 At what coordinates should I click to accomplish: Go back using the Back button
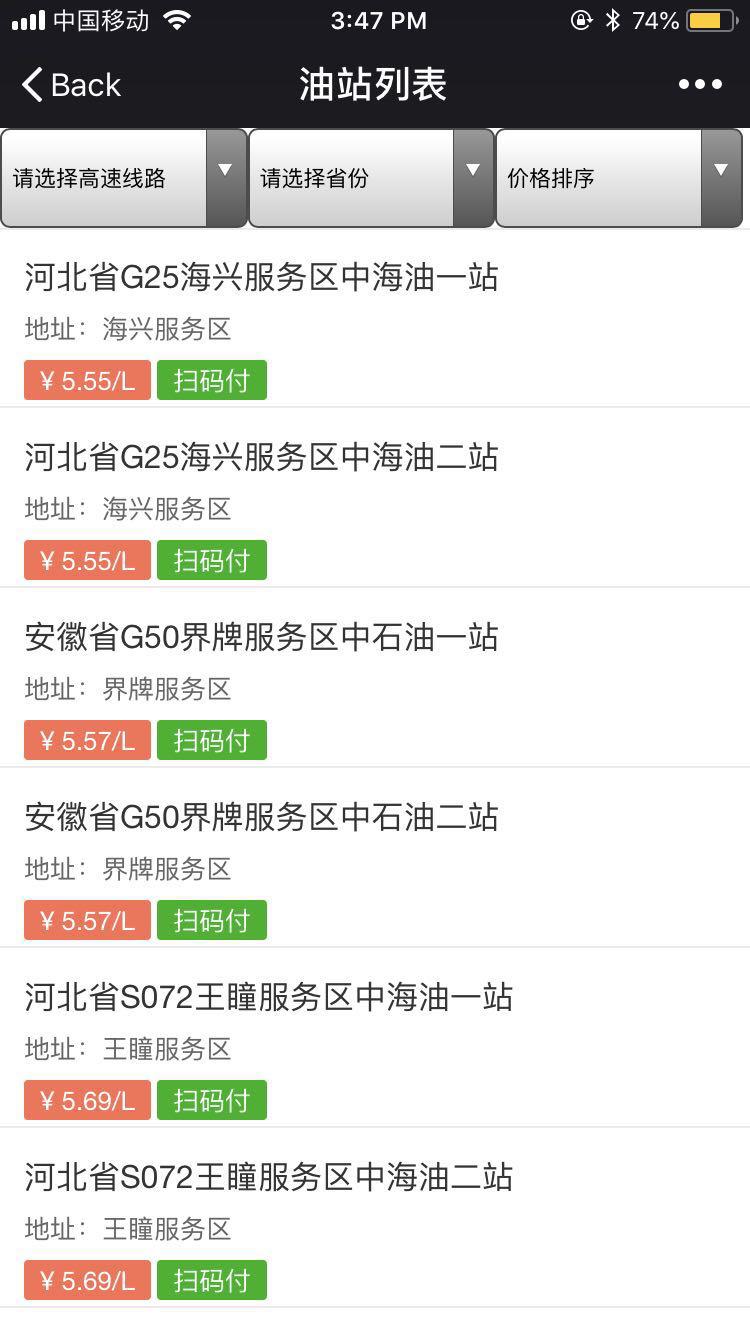(x=70, y=85)
